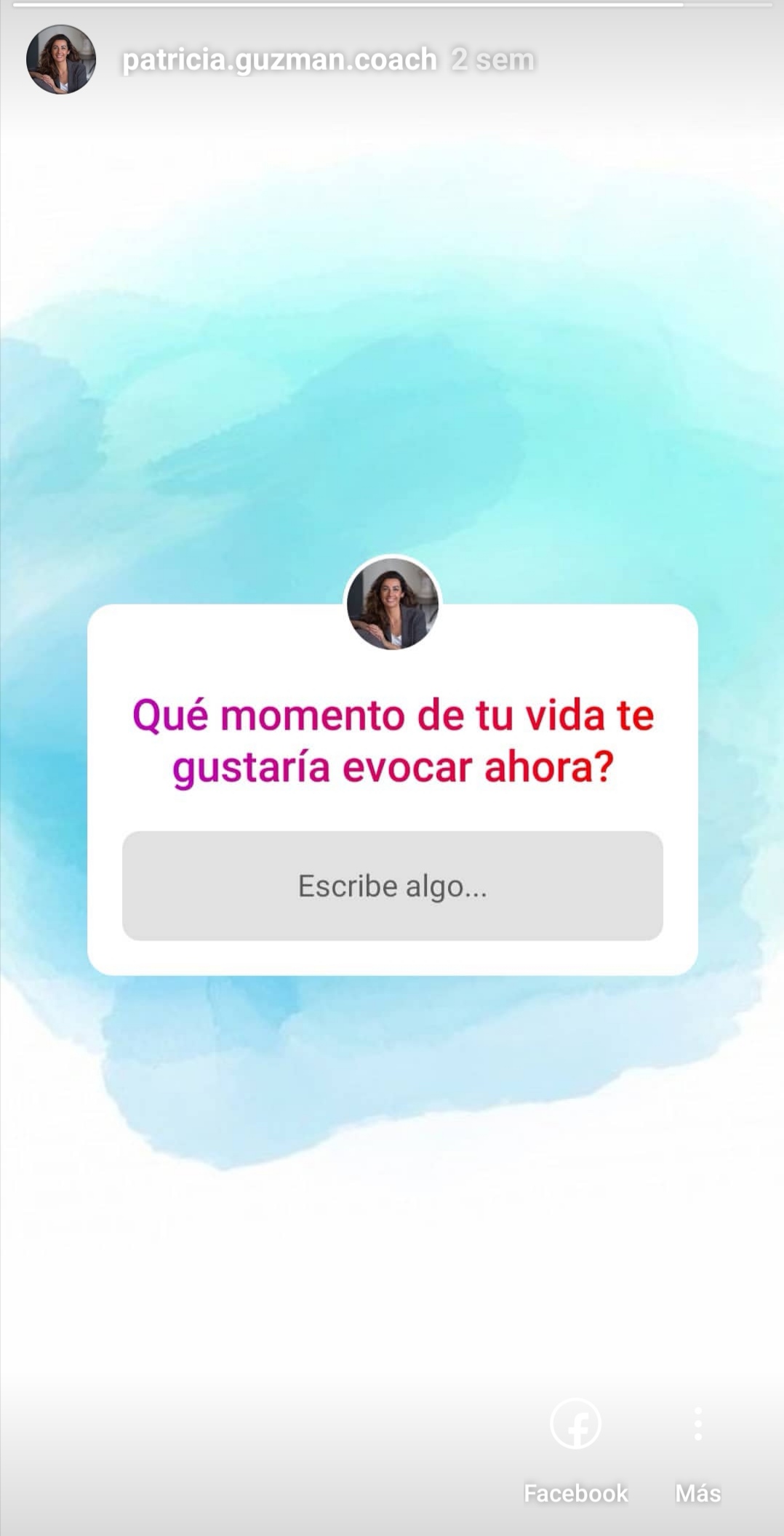Viewport: 784px width, 1536px height.
Task: Tap the patricia.guzman.coach username
Action: [x=280, y=60]
